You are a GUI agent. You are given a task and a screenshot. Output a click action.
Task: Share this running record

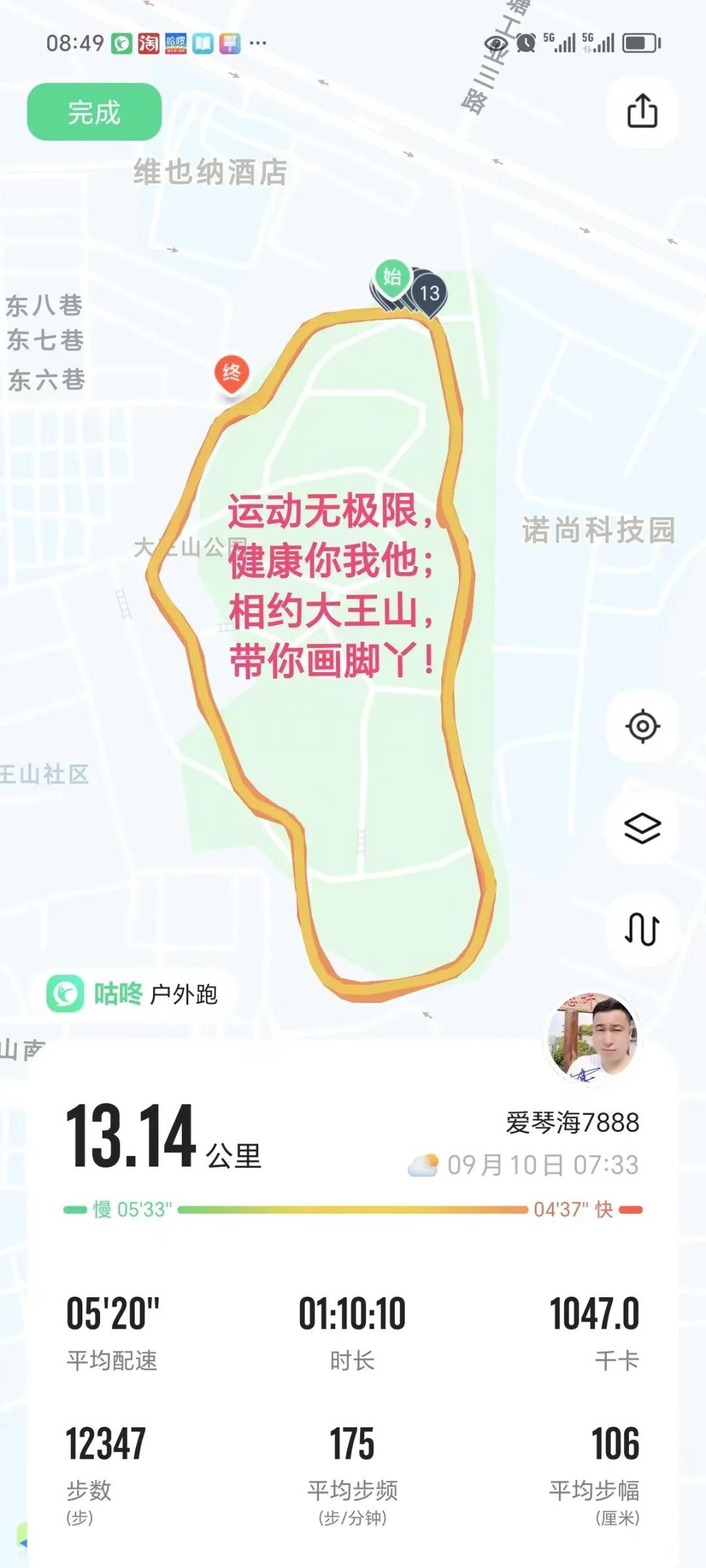tap(642, 111)
